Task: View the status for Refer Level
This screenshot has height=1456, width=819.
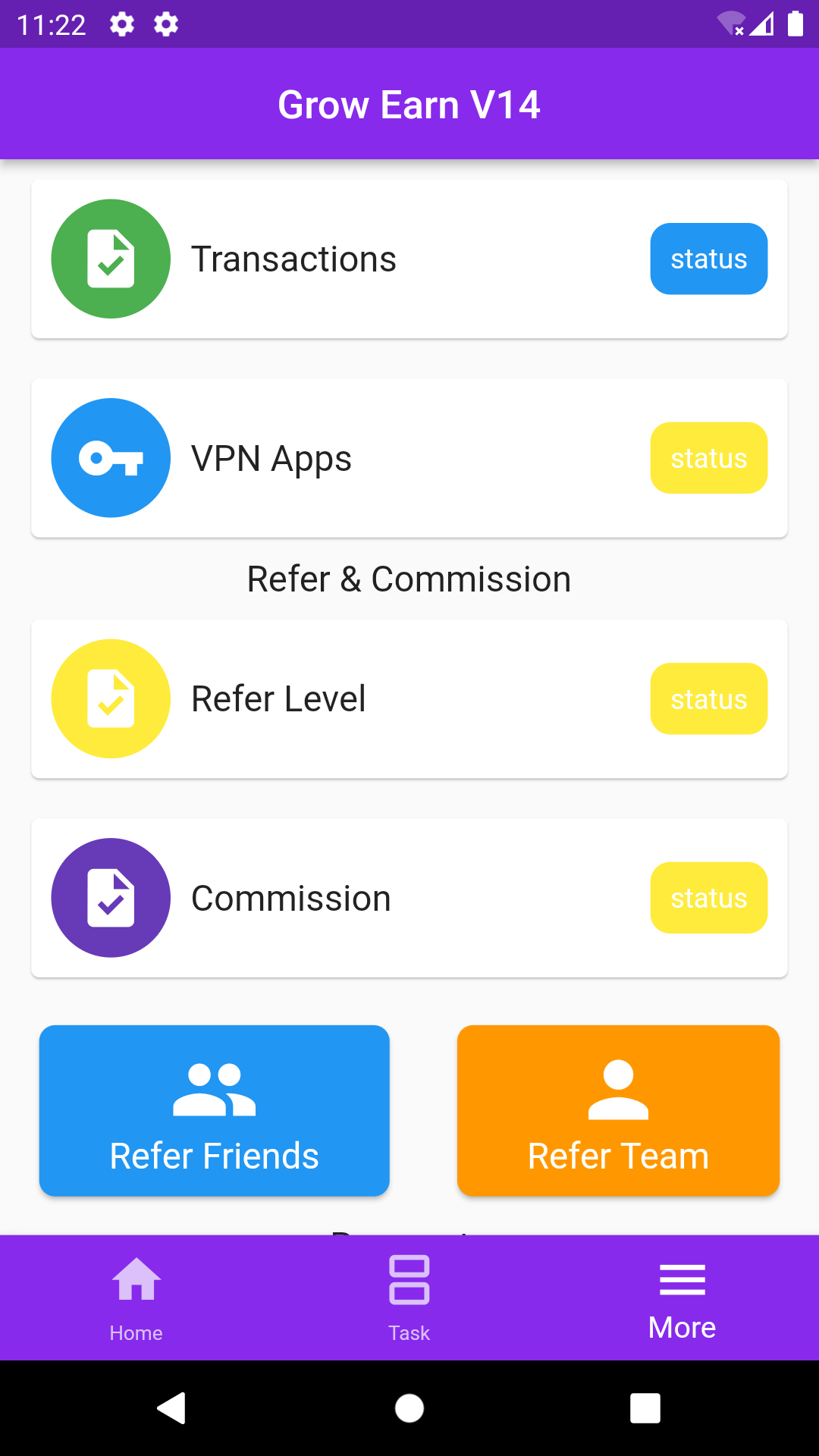Action: [x=708, y=699]
